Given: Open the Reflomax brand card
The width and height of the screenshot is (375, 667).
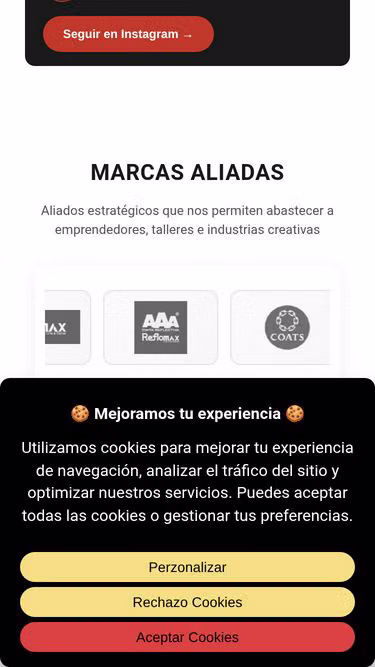Looking at the screenshot, I should click(x=161, y=327).
